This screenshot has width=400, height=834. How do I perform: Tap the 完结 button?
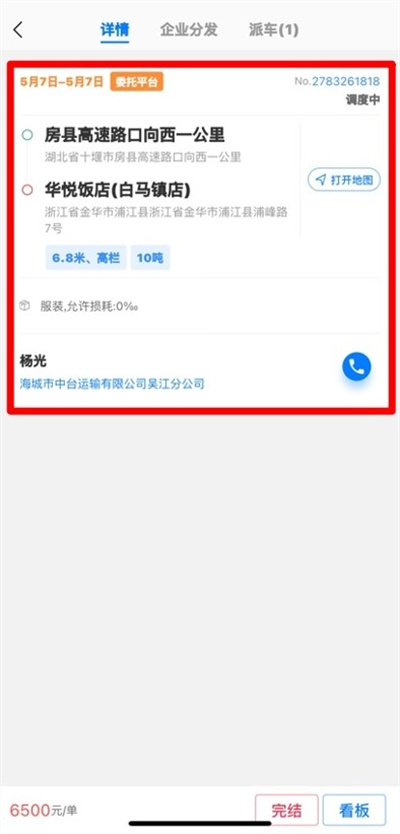pyautogui.click(x=287, y=811)
